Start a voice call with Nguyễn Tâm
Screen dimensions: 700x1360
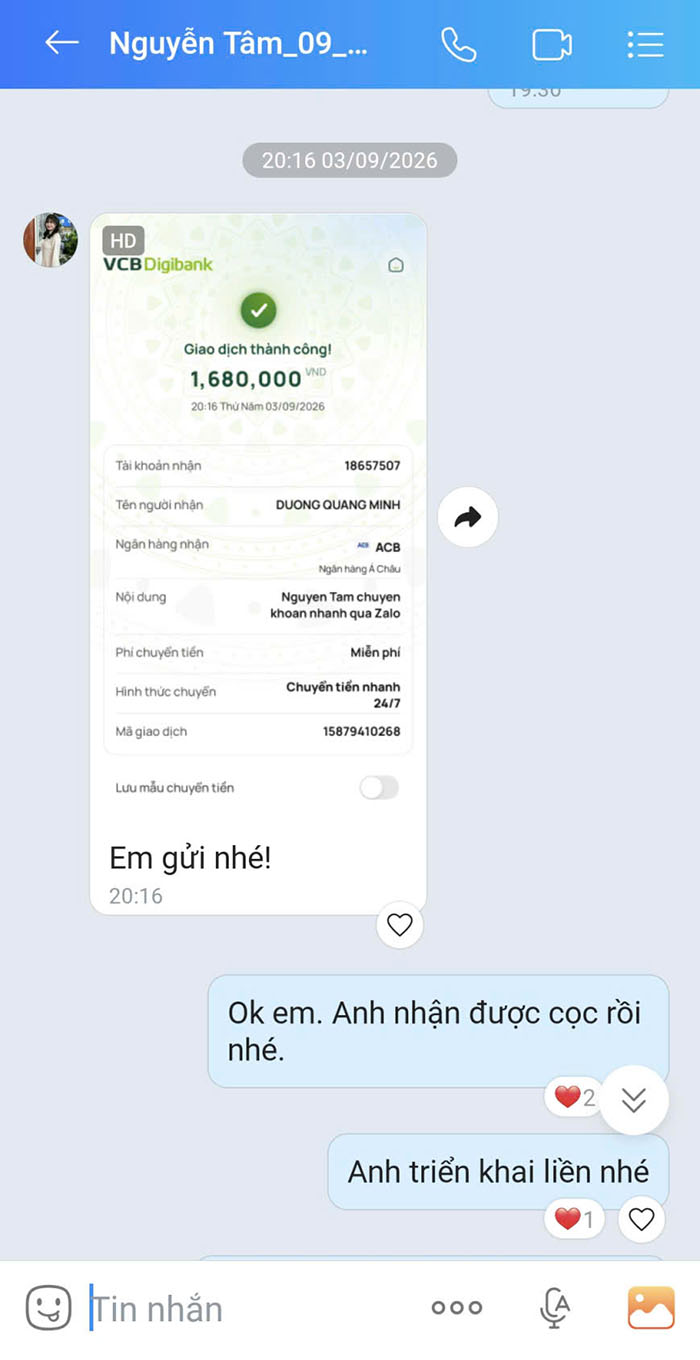tap(458, 44)
